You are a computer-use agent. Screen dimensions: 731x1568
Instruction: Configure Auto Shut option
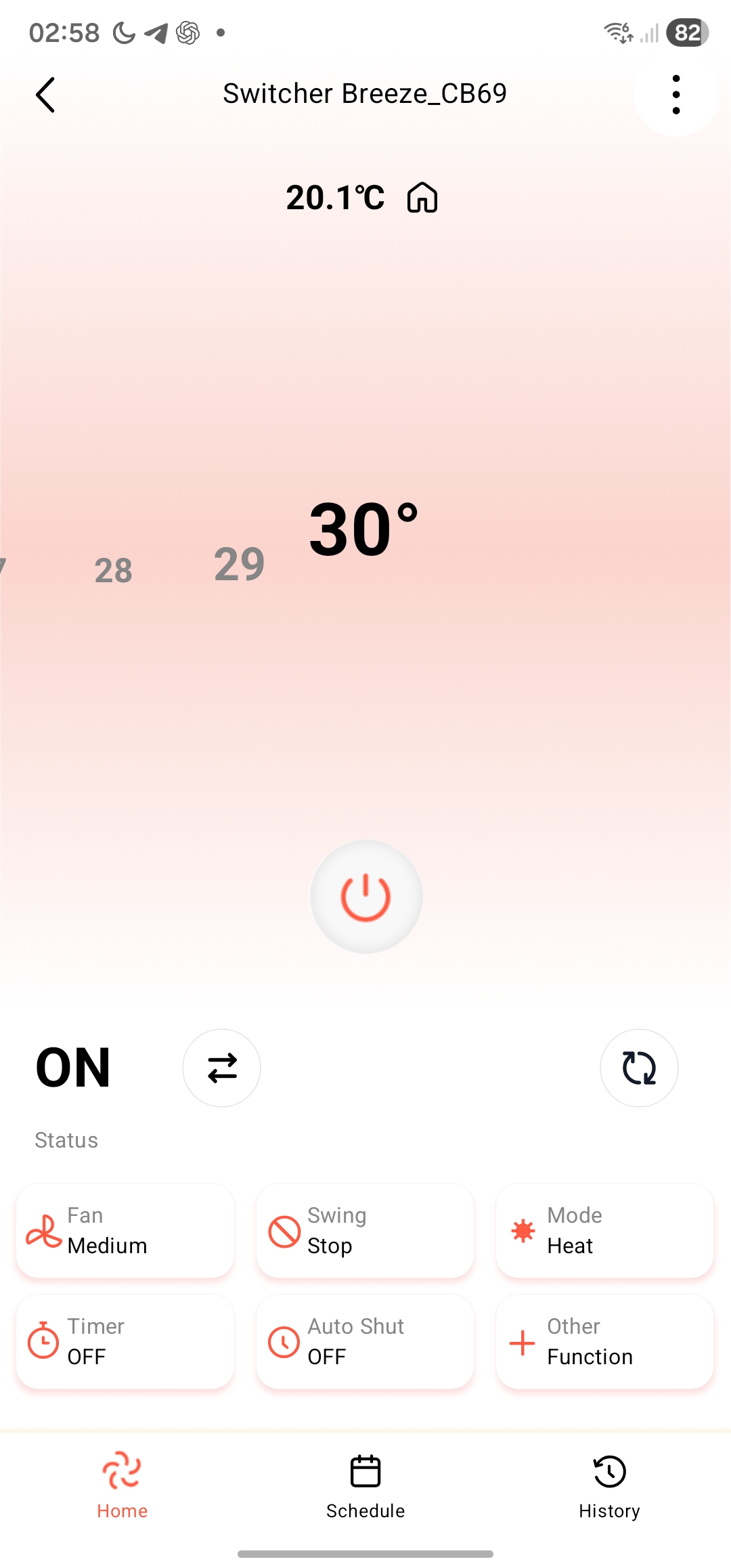(365, 1341)
